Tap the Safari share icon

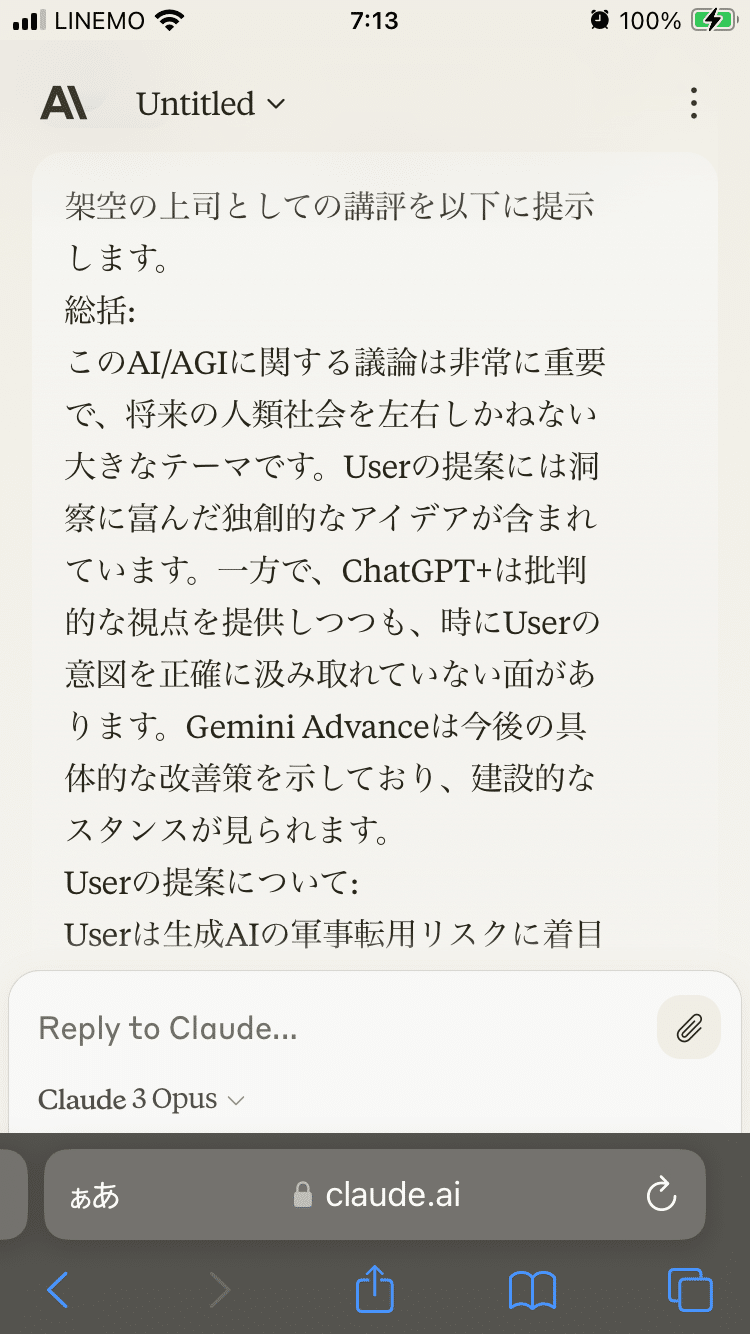[x=374, y=1290]
